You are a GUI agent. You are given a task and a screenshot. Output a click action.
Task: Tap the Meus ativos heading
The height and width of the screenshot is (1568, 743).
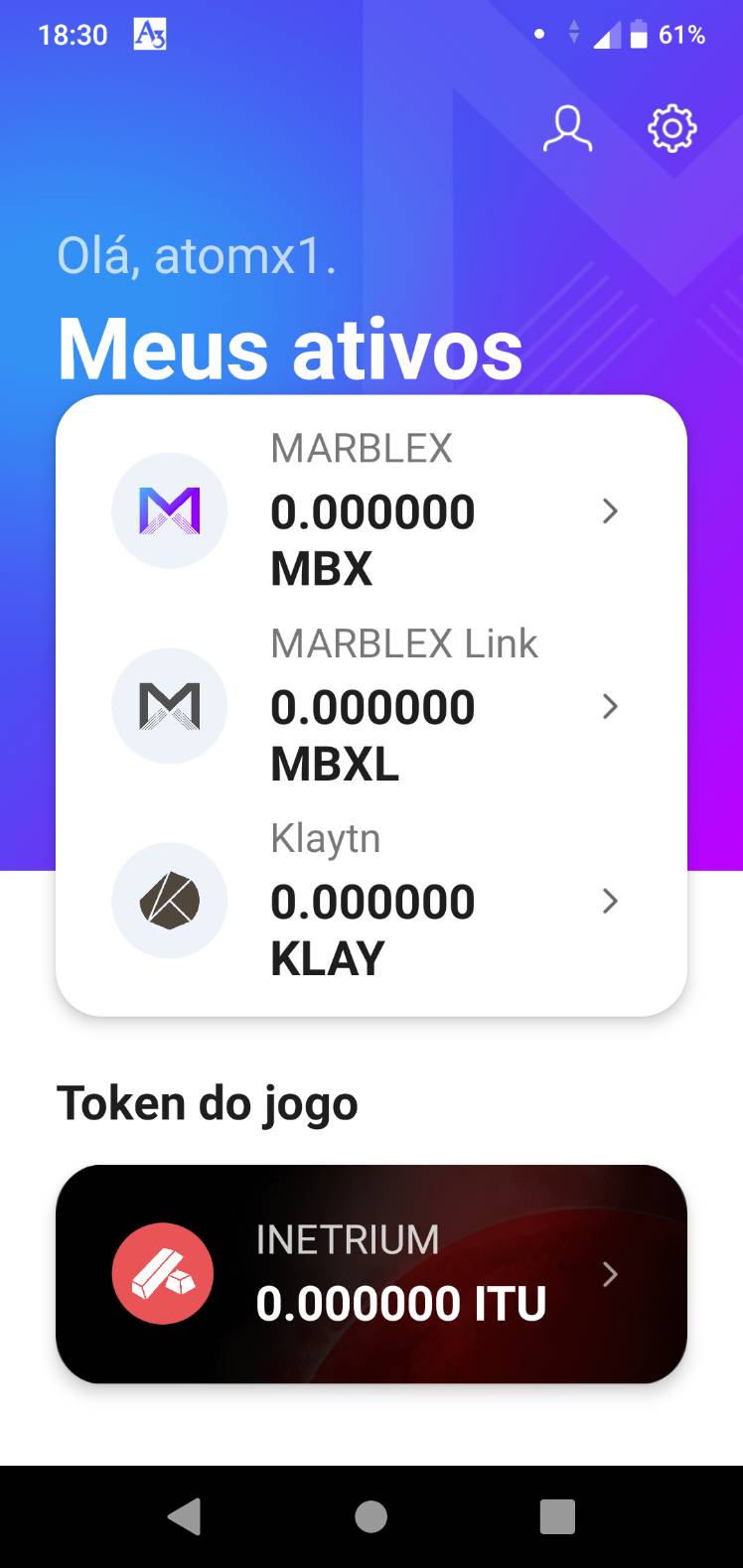click(x=290, y=347)
